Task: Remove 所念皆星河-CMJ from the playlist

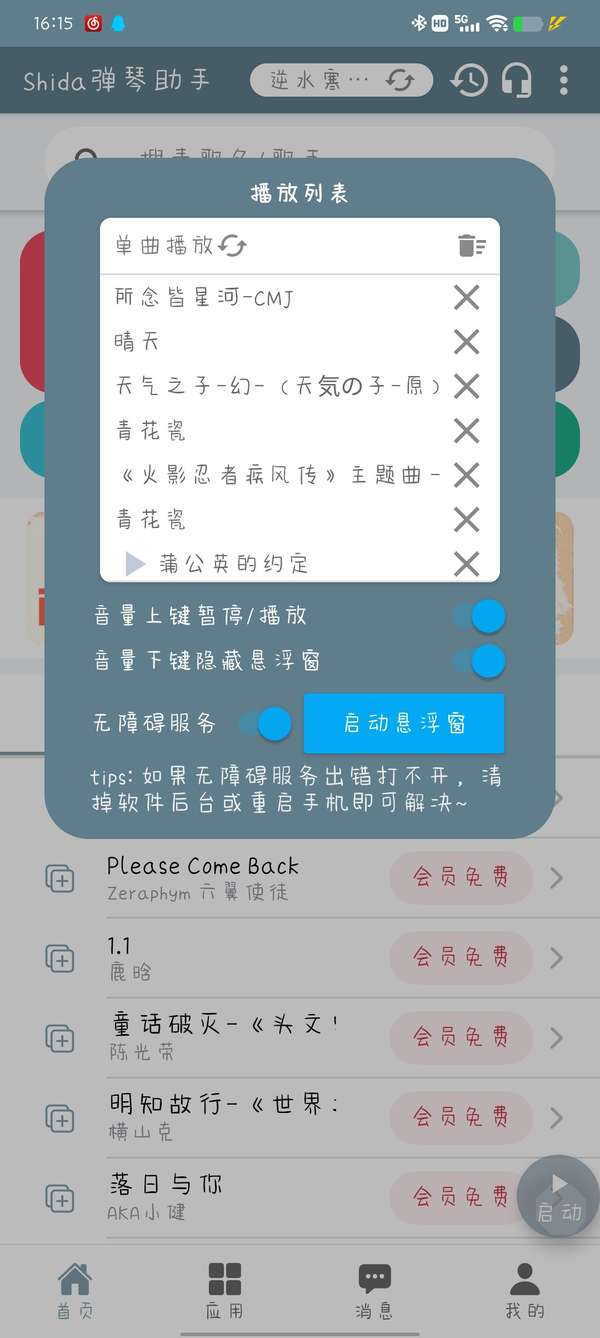Action: point(466,298)
